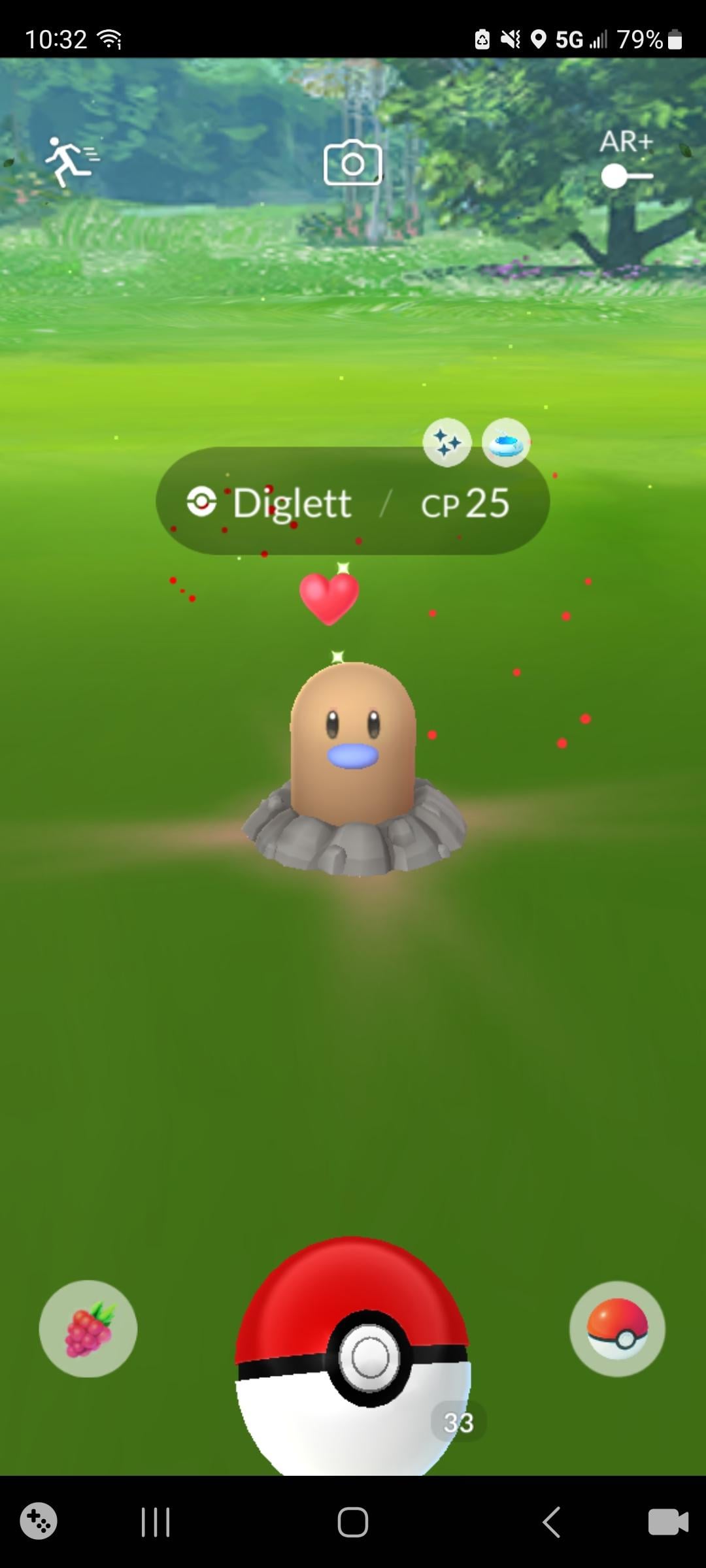Viewport: 706px width, 1568px height.
Task: Tap the Poké Ball in the center
Action: (x=353, y=1359)
